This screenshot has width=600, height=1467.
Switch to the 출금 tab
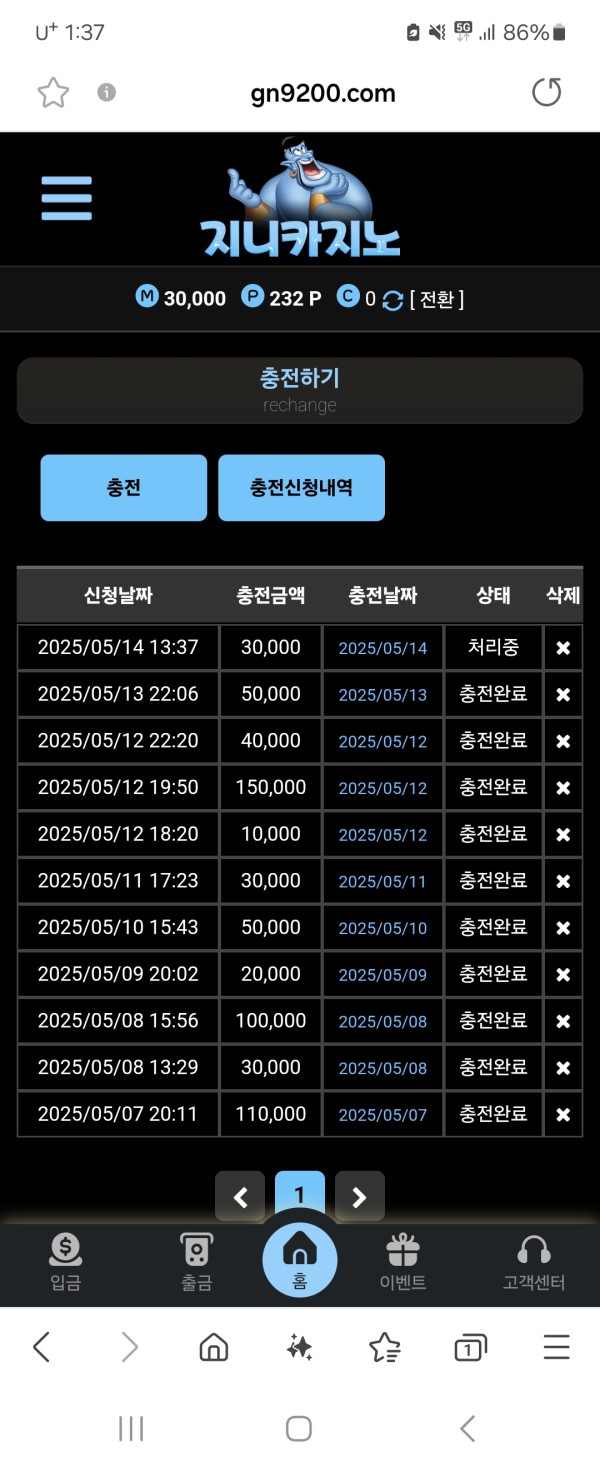(196, 1262)
